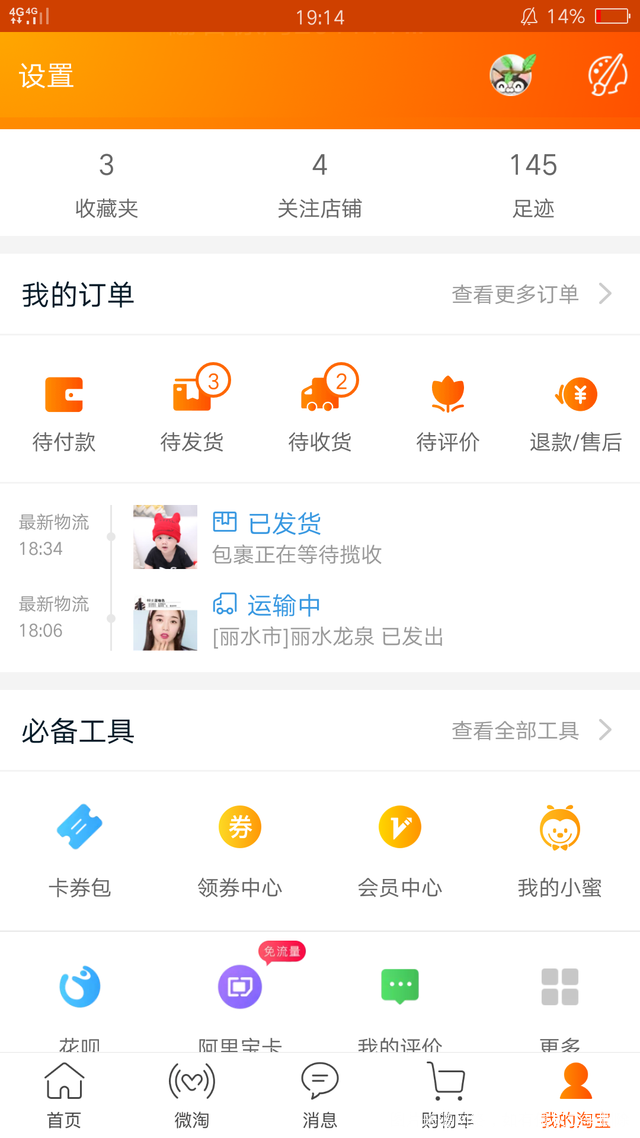
Task: Open 待评价 orders
Action: pyautogui.click(x=448, y=412)
